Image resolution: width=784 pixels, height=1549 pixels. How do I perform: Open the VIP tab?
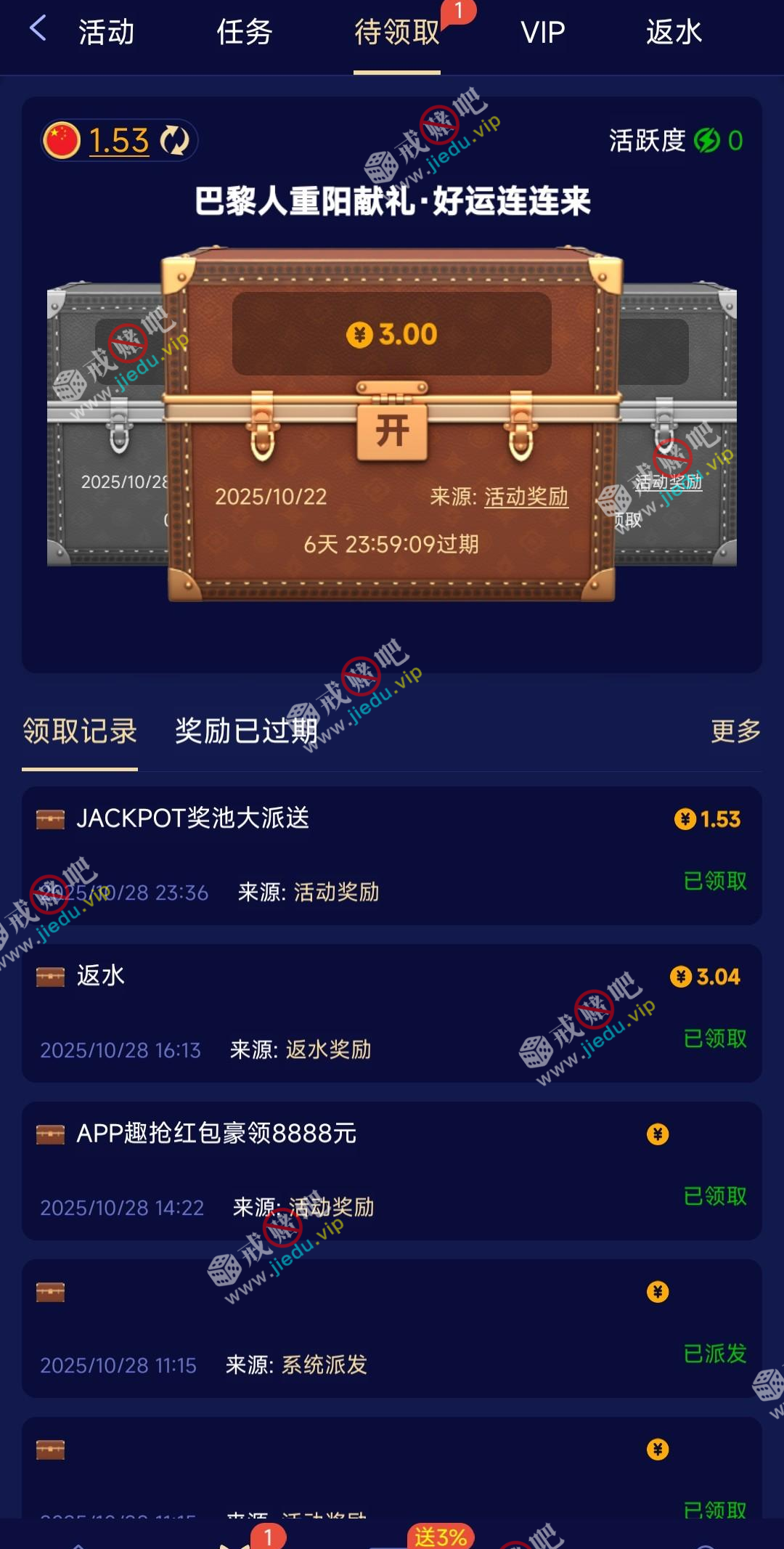point(542,33)
